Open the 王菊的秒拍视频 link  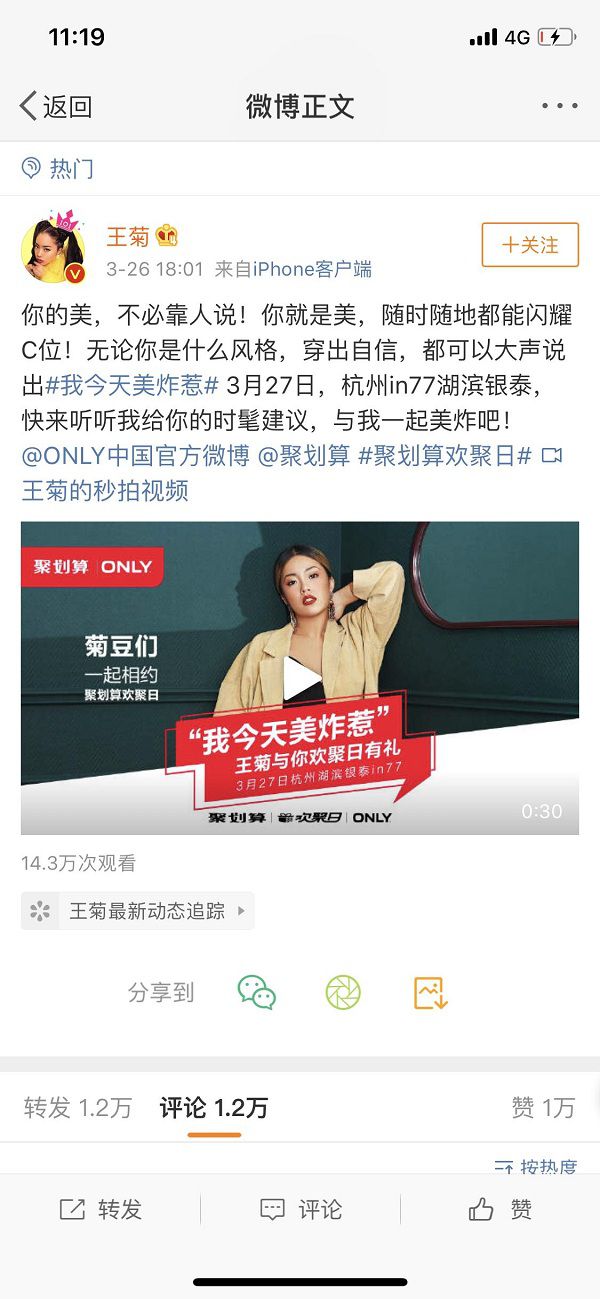105,491
